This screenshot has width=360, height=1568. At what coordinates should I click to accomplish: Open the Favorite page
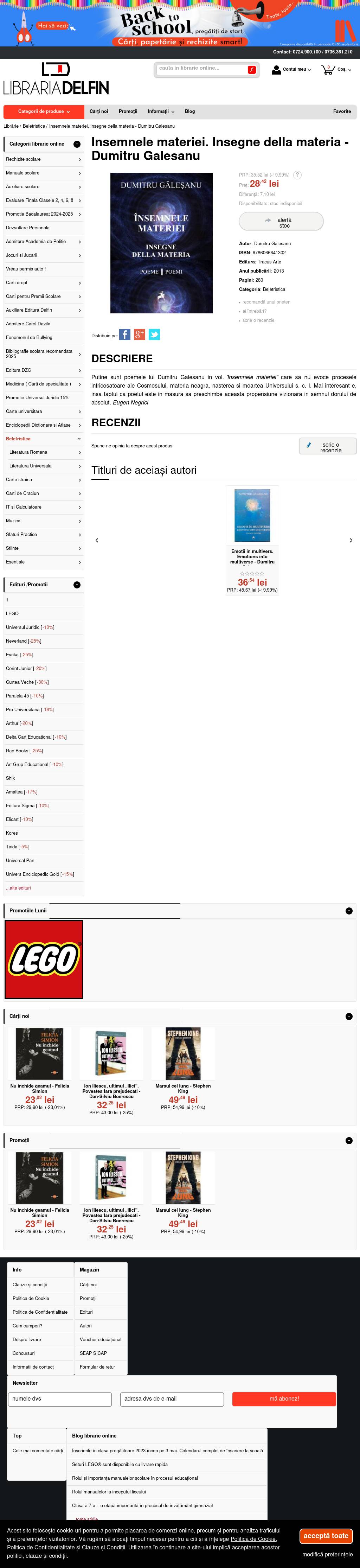(341, 111)
